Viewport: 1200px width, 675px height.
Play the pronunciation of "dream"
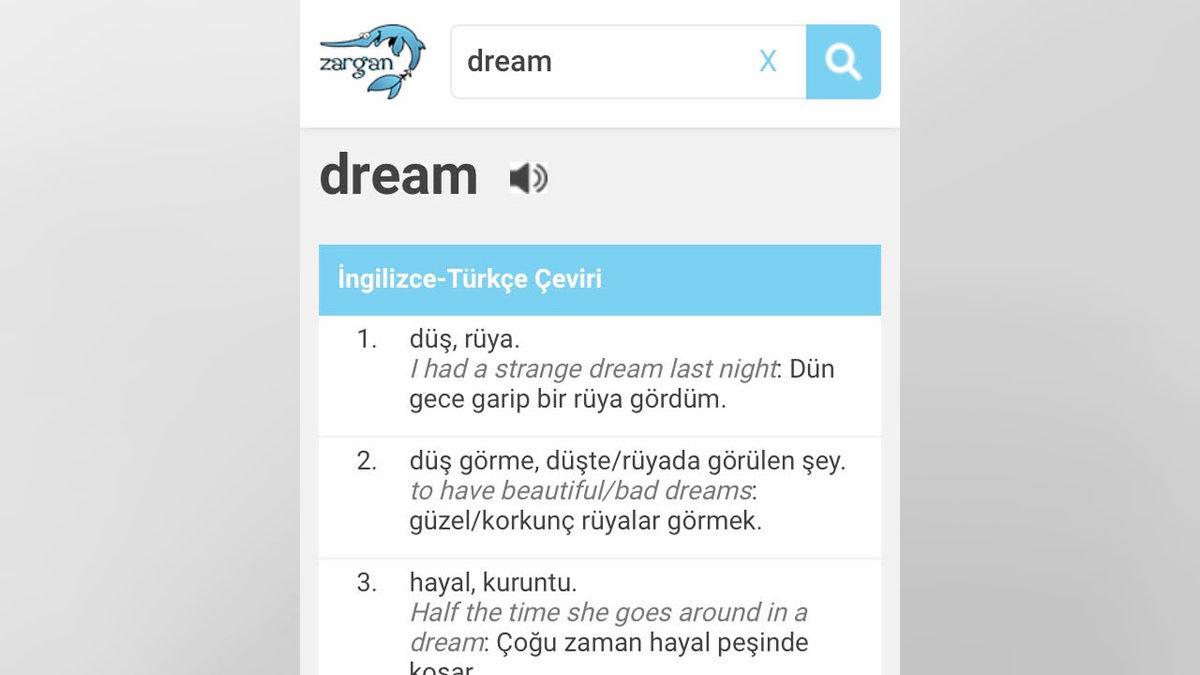528,178
